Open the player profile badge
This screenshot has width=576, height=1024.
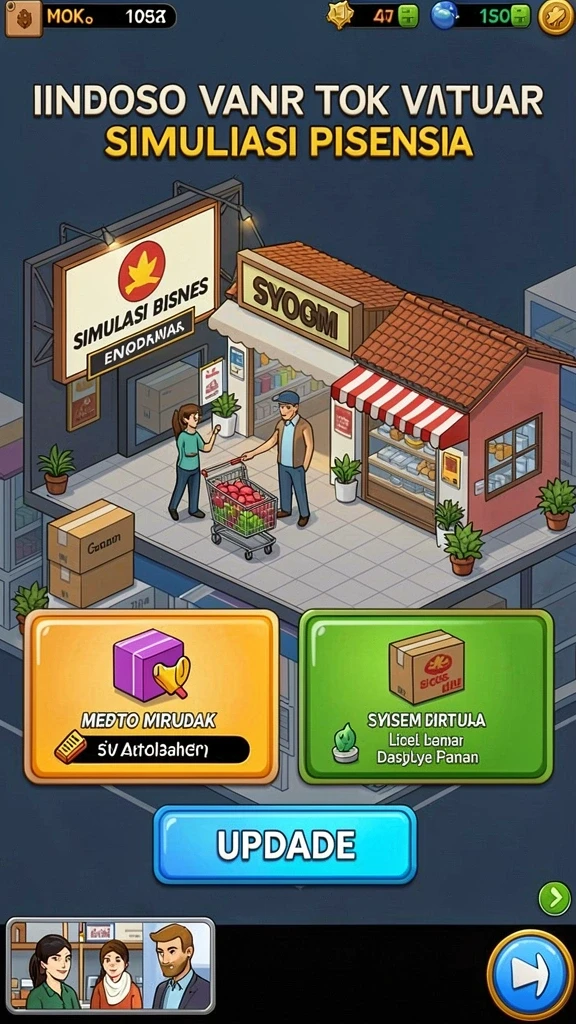pyautogui.click(x=24, y=18)
